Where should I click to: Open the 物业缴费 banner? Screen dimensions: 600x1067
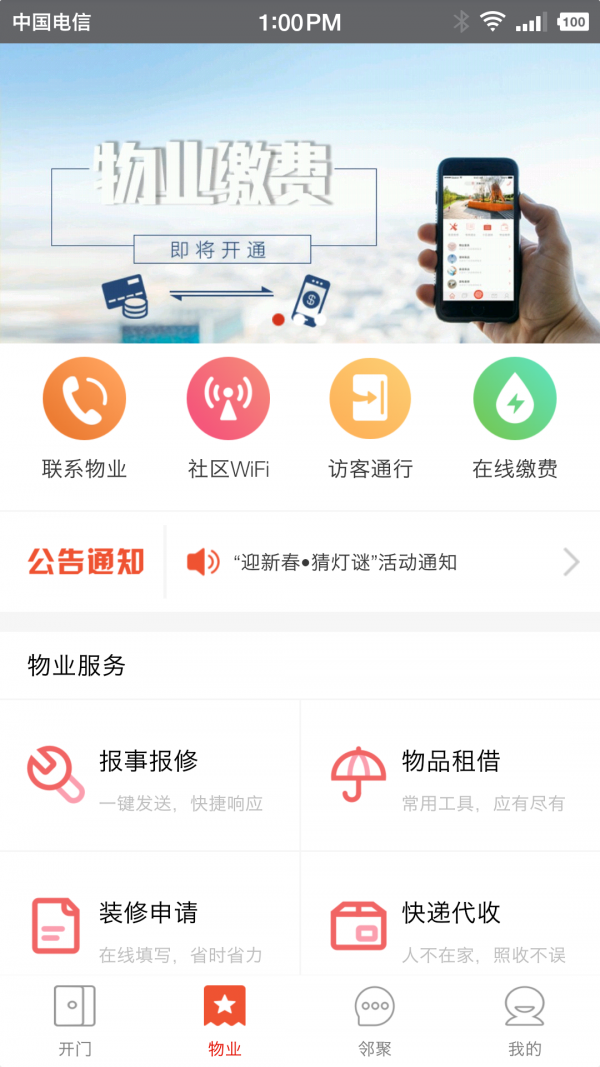tap(300, 193)
